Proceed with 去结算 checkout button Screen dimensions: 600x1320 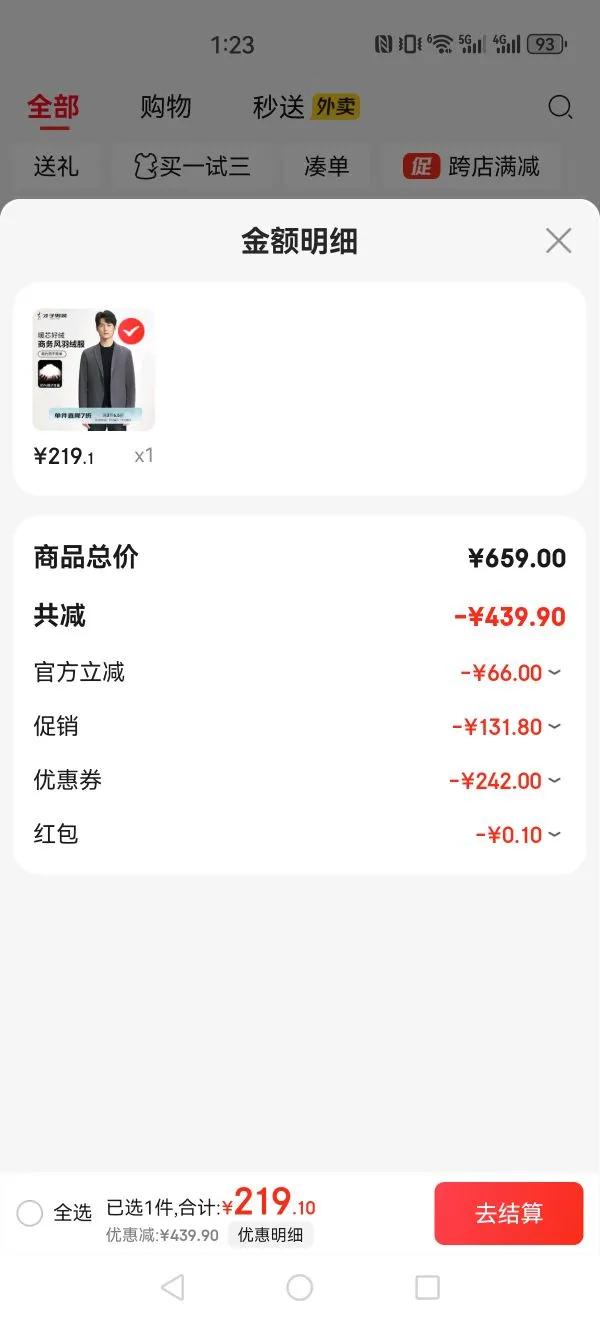click(508, 1213)
